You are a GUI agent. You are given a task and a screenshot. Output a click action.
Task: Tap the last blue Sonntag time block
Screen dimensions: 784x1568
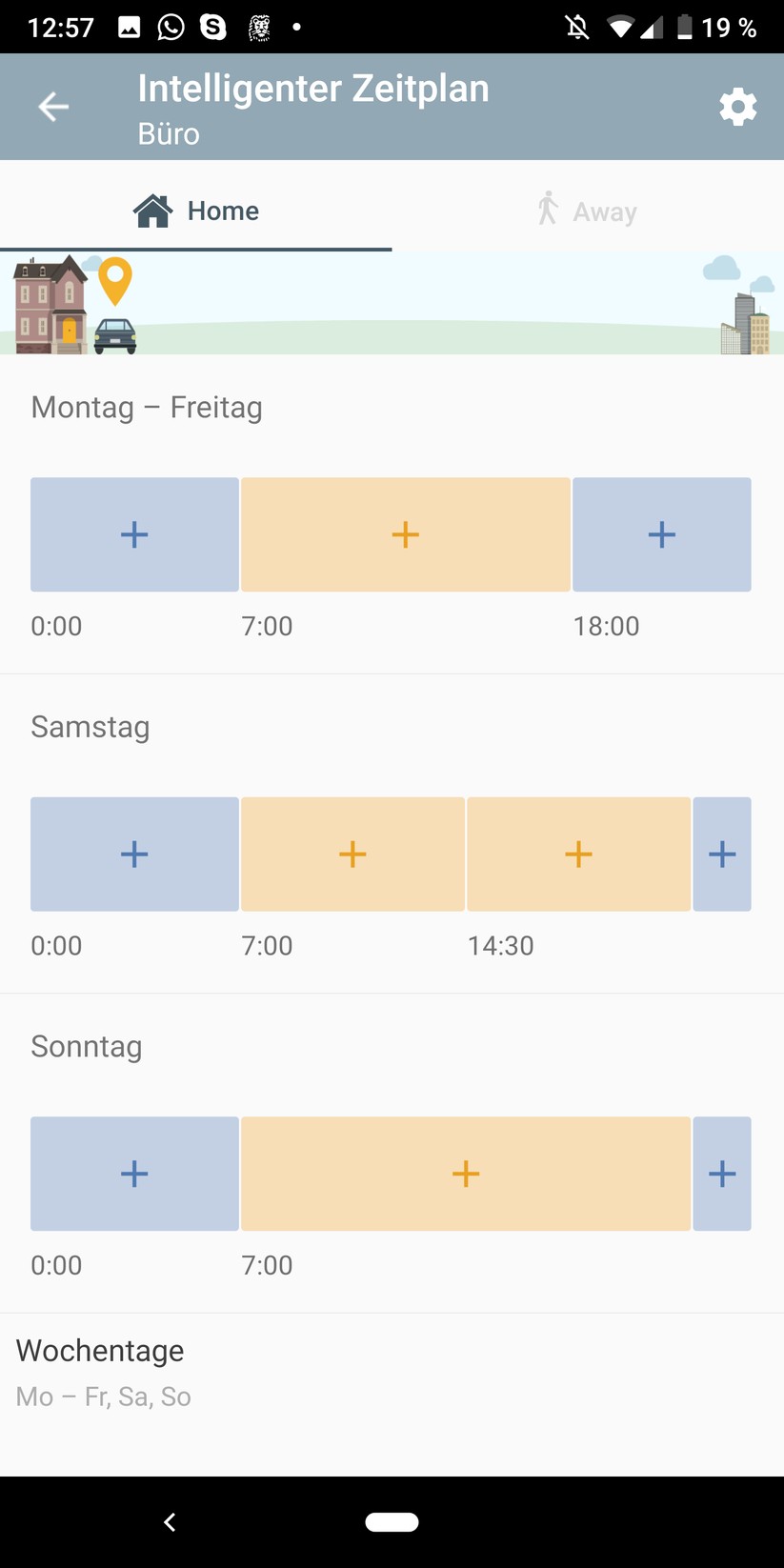pos(722,1174)
